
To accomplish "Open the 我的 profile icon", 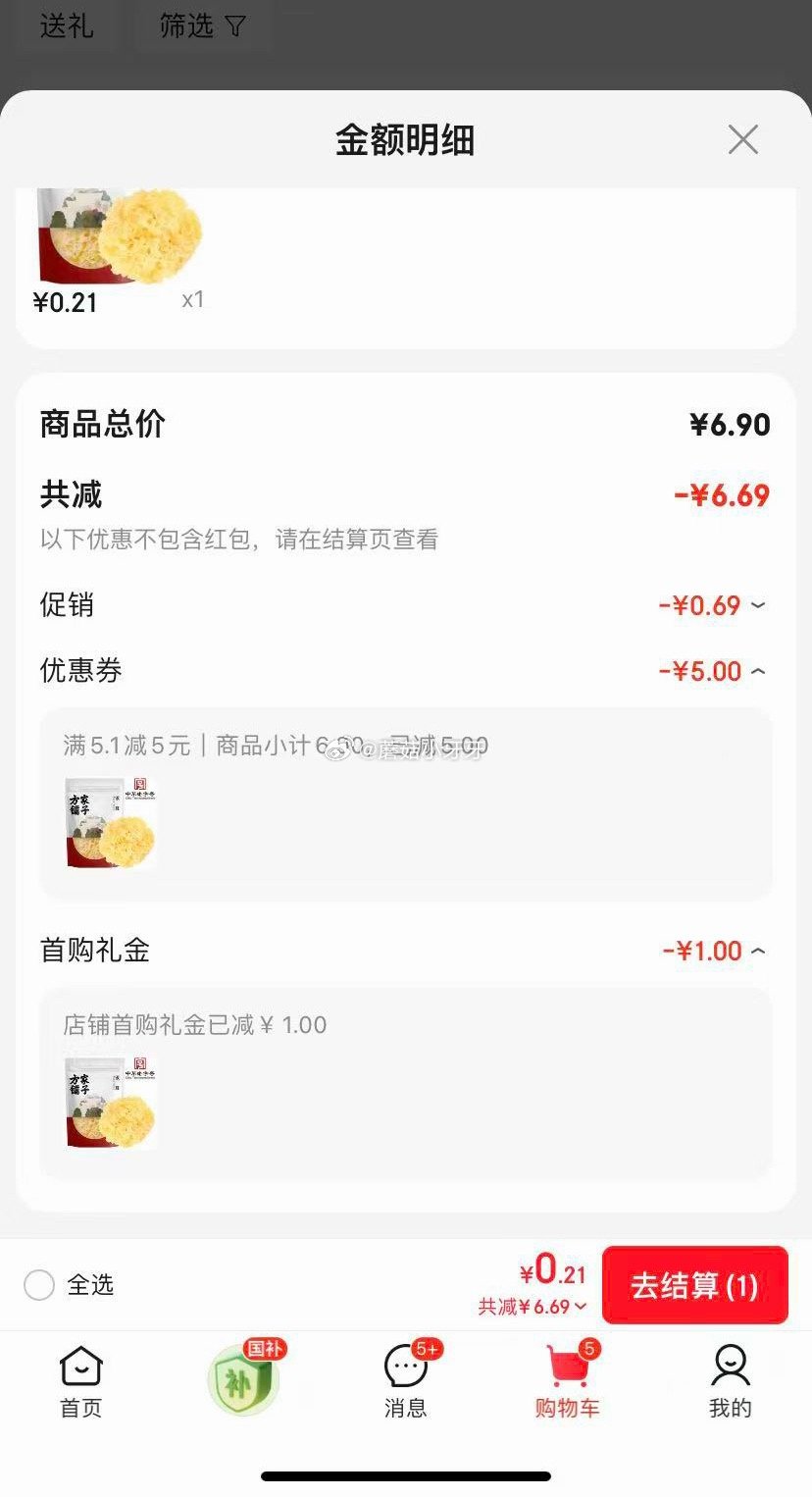I will point(731,1364).
